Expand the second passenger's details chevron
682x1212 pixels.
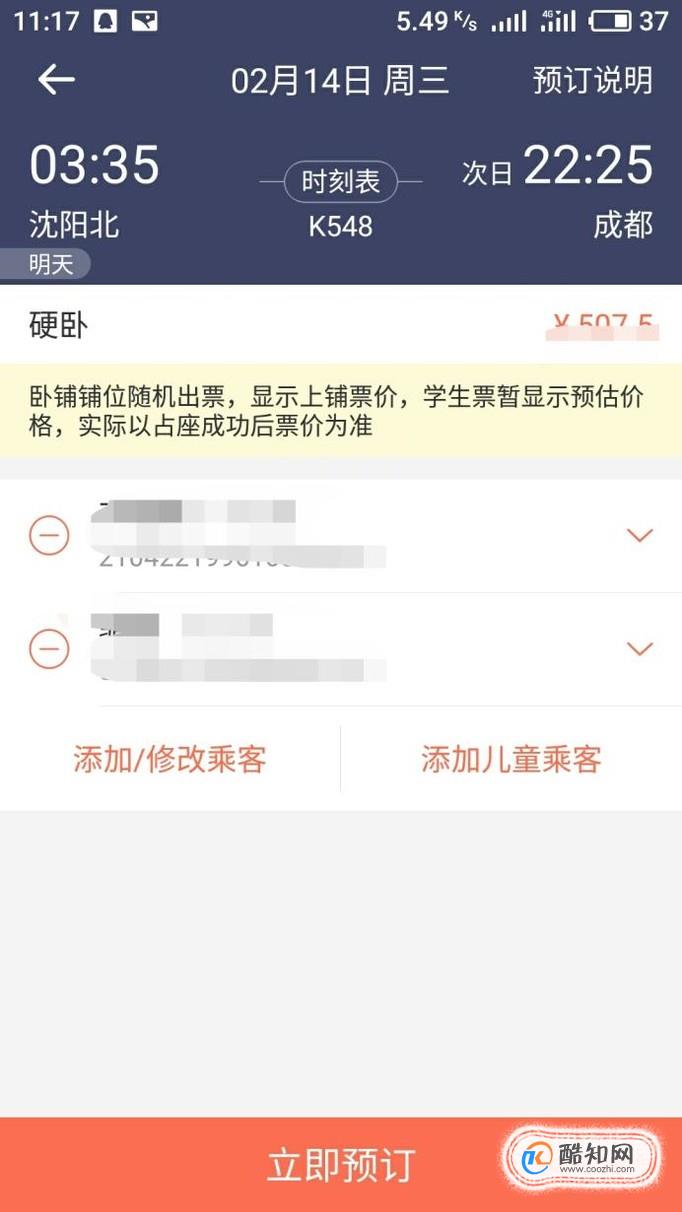639,649
